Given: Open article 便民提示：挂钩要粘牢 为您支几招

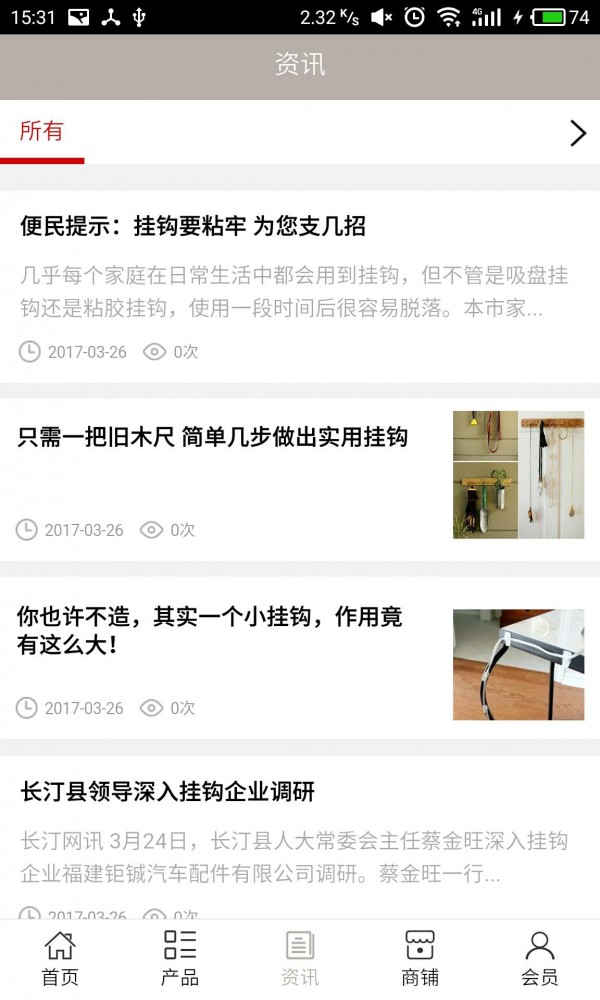Looking at the screenshot, I should click(193, 227).
